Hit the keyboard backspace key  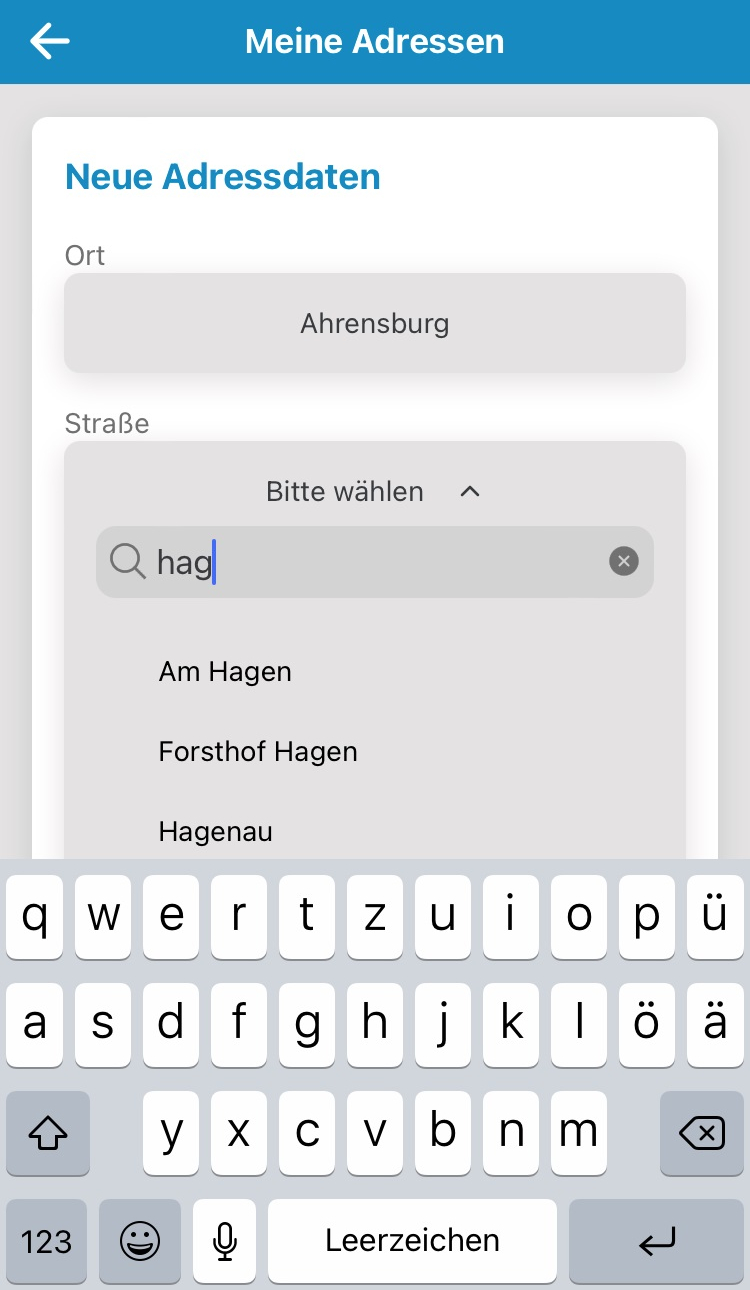[701, 1133]
